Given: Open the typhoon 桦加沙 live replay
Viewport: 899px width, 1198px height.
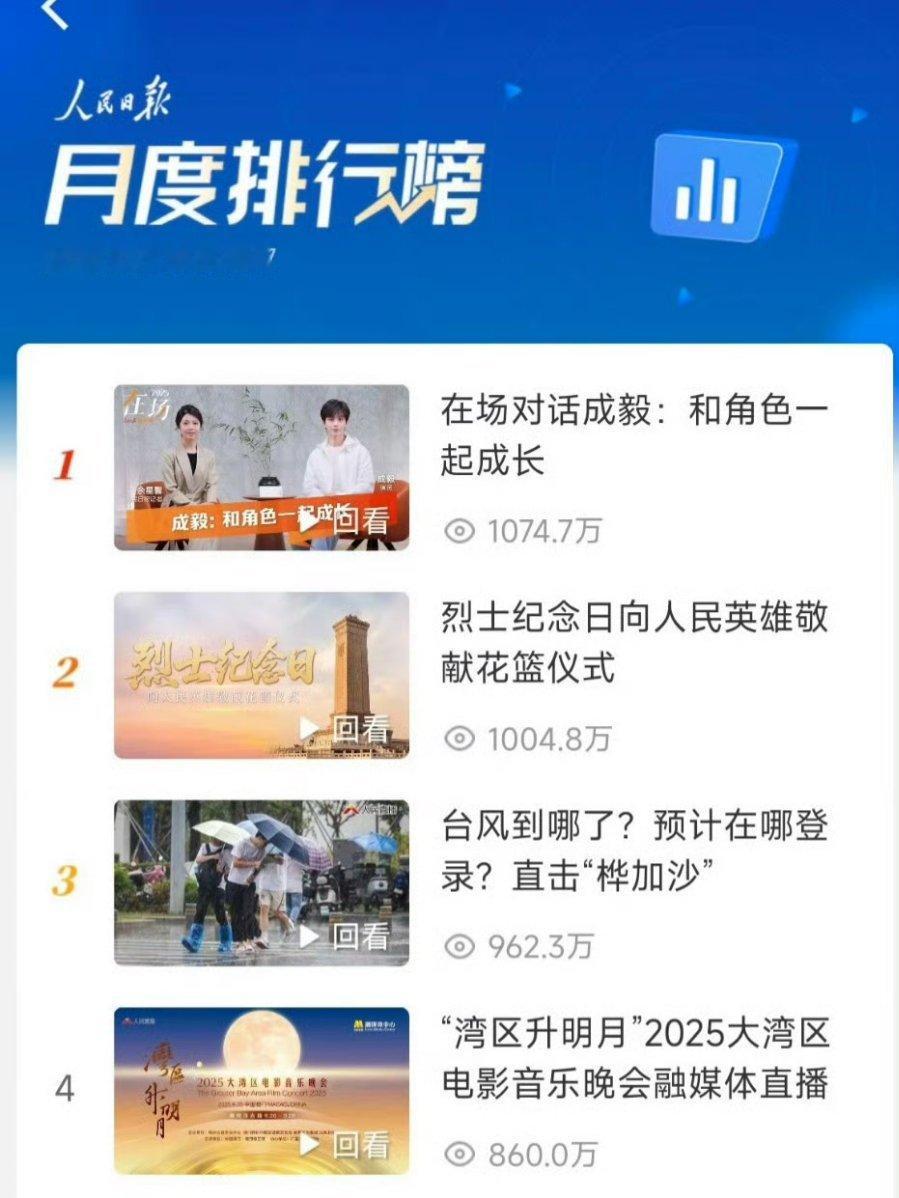Looking at the screenshot, I should pyautogui.click(x=261, y=882).
